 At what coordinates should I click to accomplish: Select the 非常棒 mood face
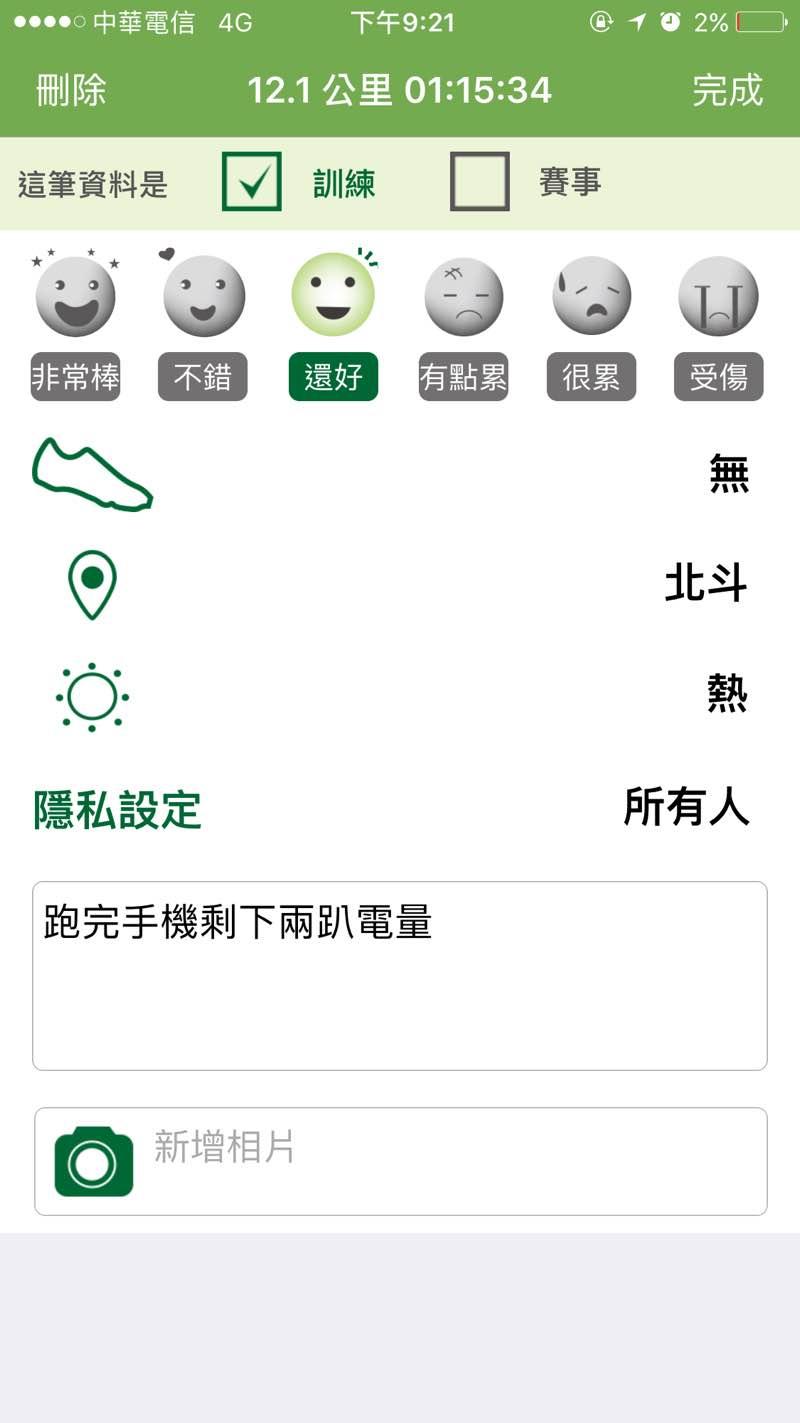point(76,297)
